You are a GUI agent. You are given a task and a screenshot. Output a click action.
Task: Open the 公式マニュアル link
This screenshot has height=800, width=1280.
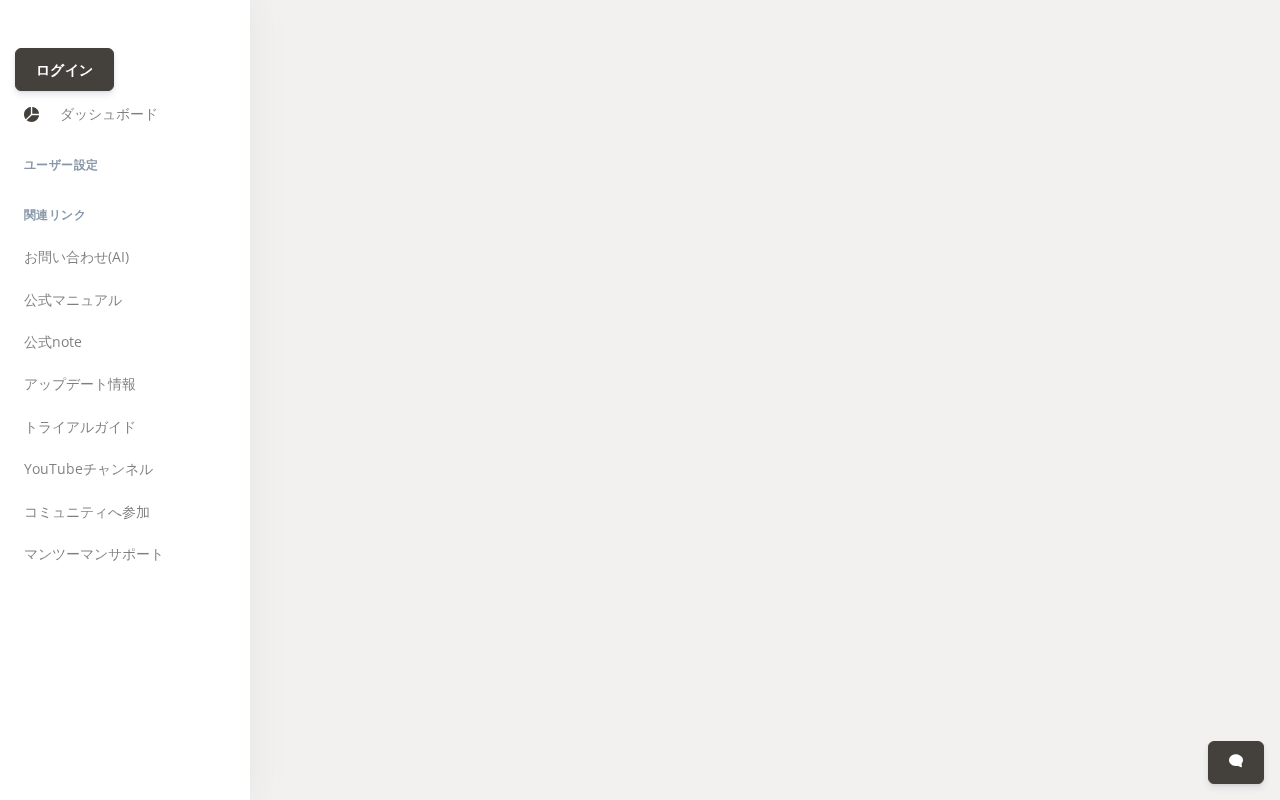(73, 300)
